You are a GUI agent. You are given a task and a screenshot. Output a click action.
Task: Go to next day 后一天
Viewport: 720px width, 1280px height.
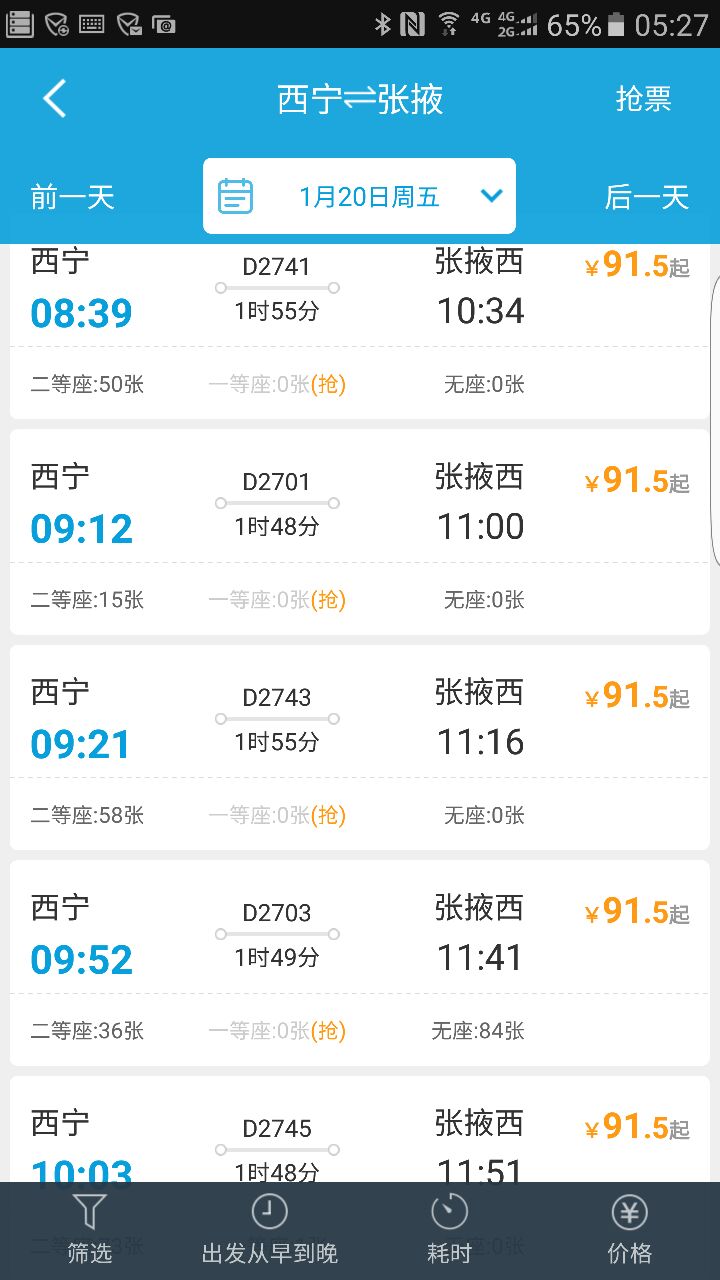pos(647,197)
